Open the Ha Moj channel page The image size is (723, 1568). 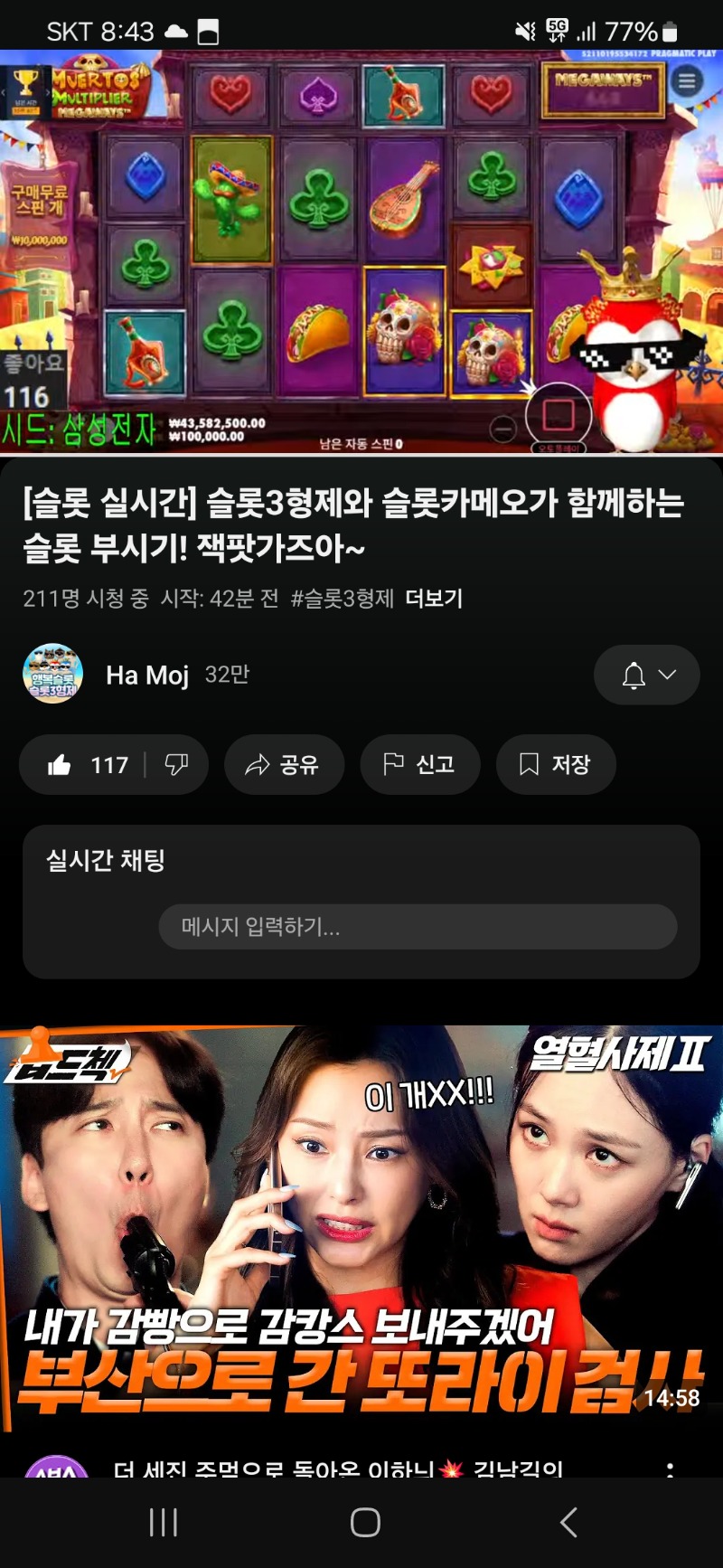[146, 675]
